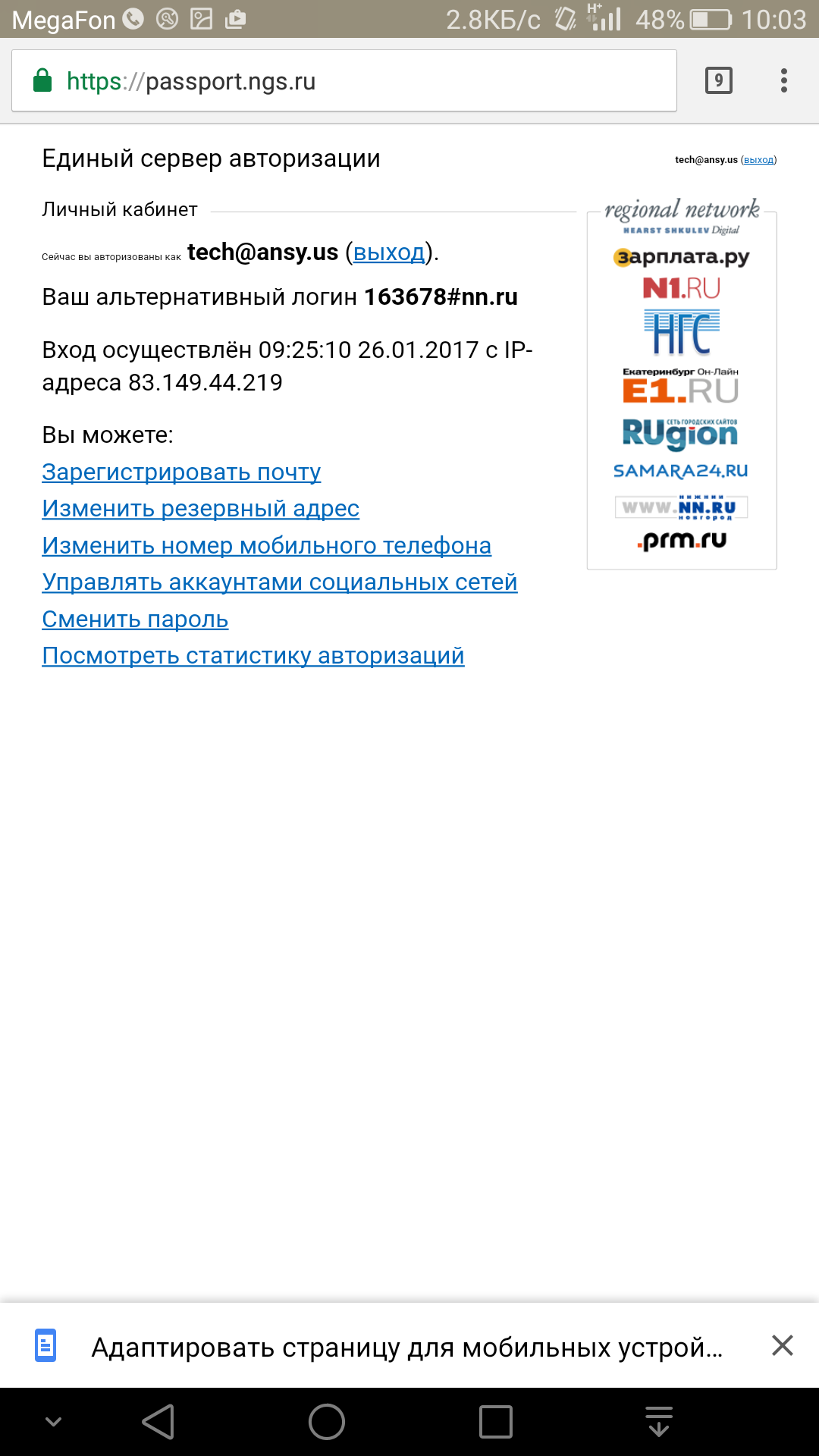
Task: Open Управлять аккаунтами социальных сетей
Action: pyautogui.click(x=280, y=582)
